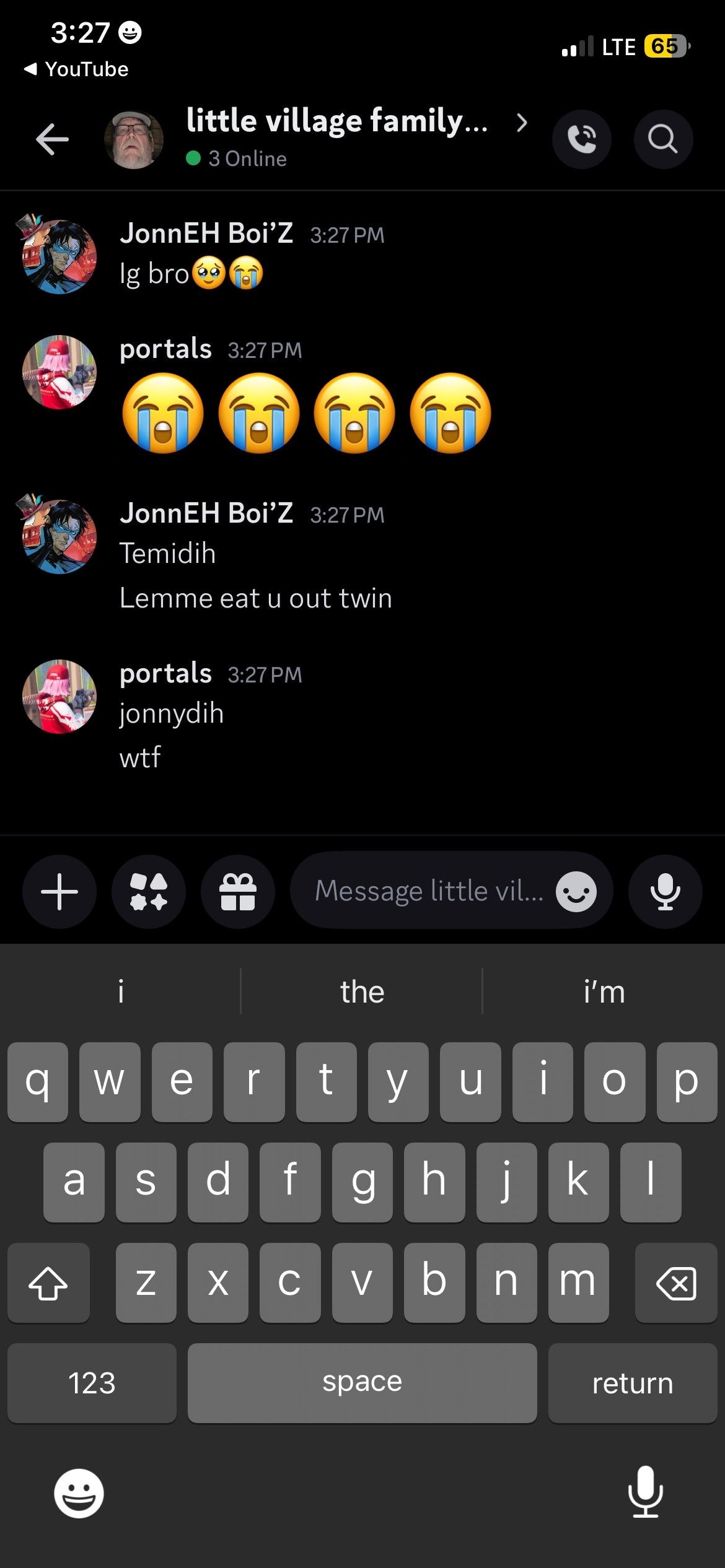
Task: Go back from the group chat
Action: pyautogui.click(x=52, y=139)
